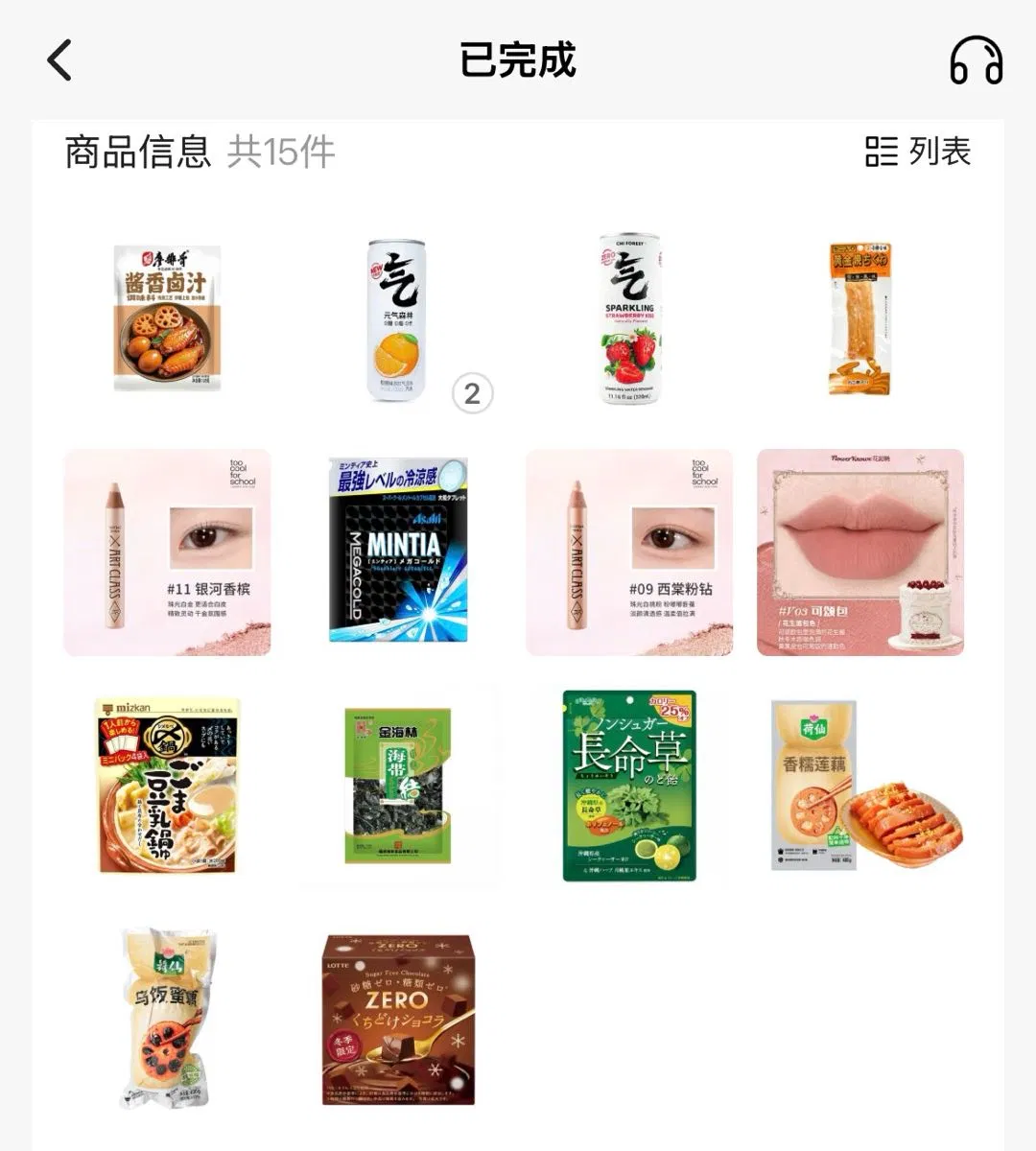Open the 金海林 海带结 seaweed product
1036x1151 pixels.
coord(398,786)
